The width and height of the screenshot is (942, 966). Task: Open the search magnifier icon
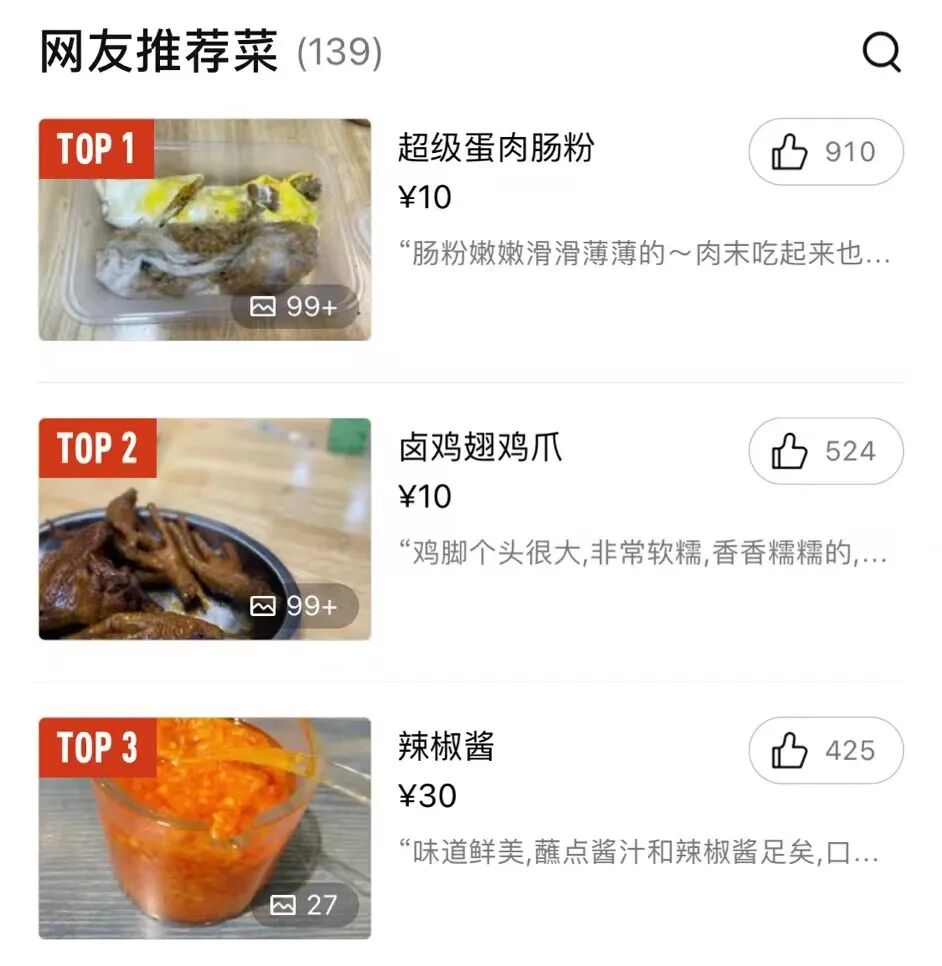click(881, 53)
